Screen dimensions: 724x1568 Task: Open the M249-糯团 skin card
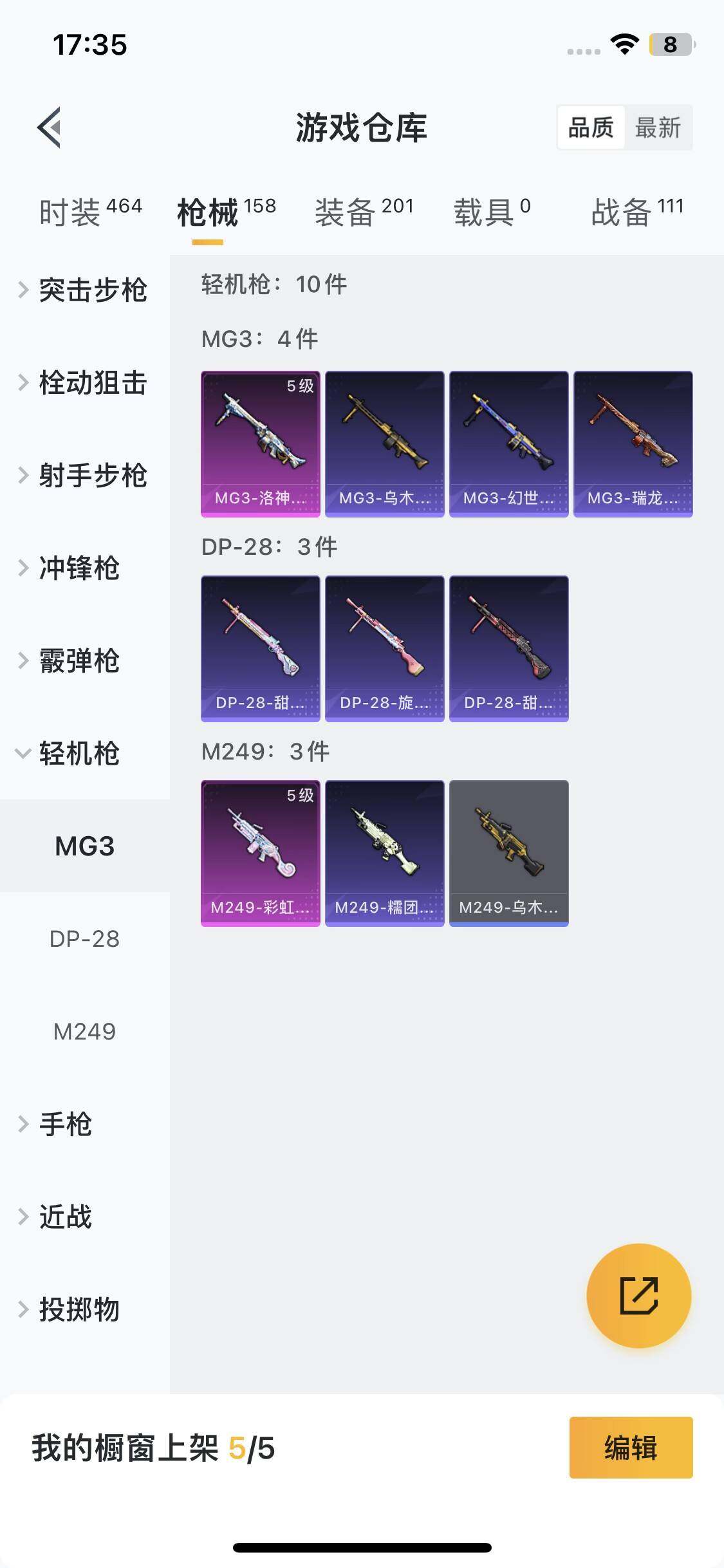tap(385, 853)
